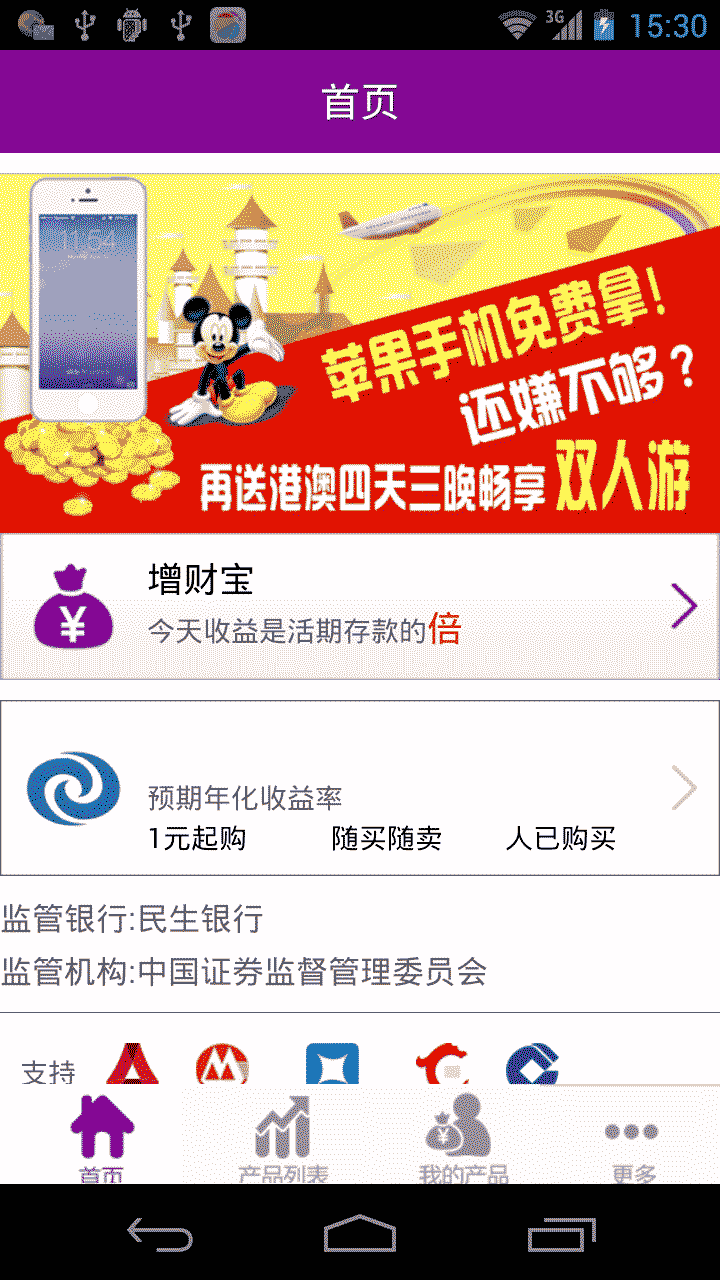The image size is (720, 1280).
Task: Go to the system home screen
Action: [x=360, y=1234]
